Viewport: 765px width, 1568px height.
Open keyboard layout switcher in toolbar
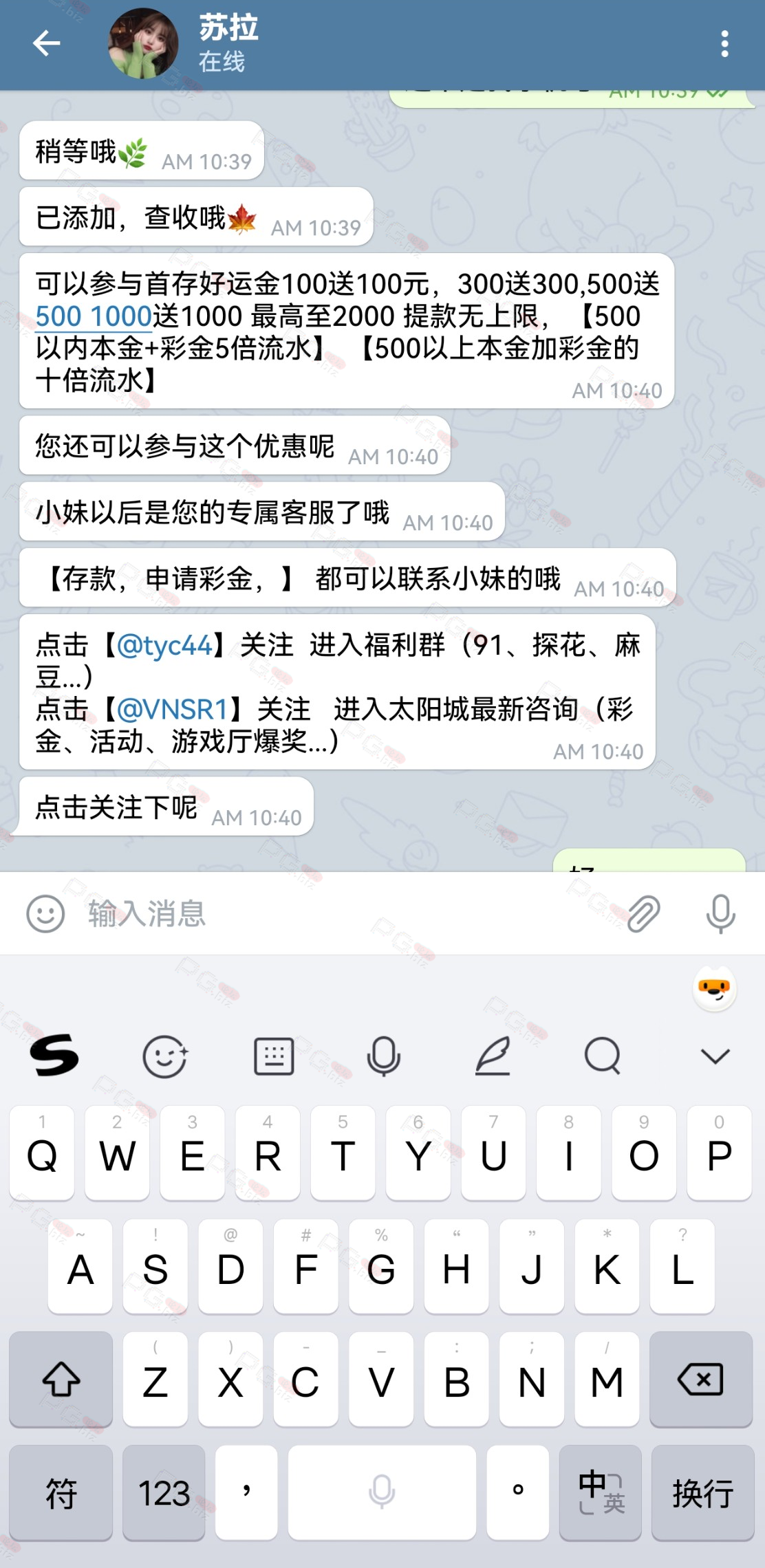tap(274, 1056)
